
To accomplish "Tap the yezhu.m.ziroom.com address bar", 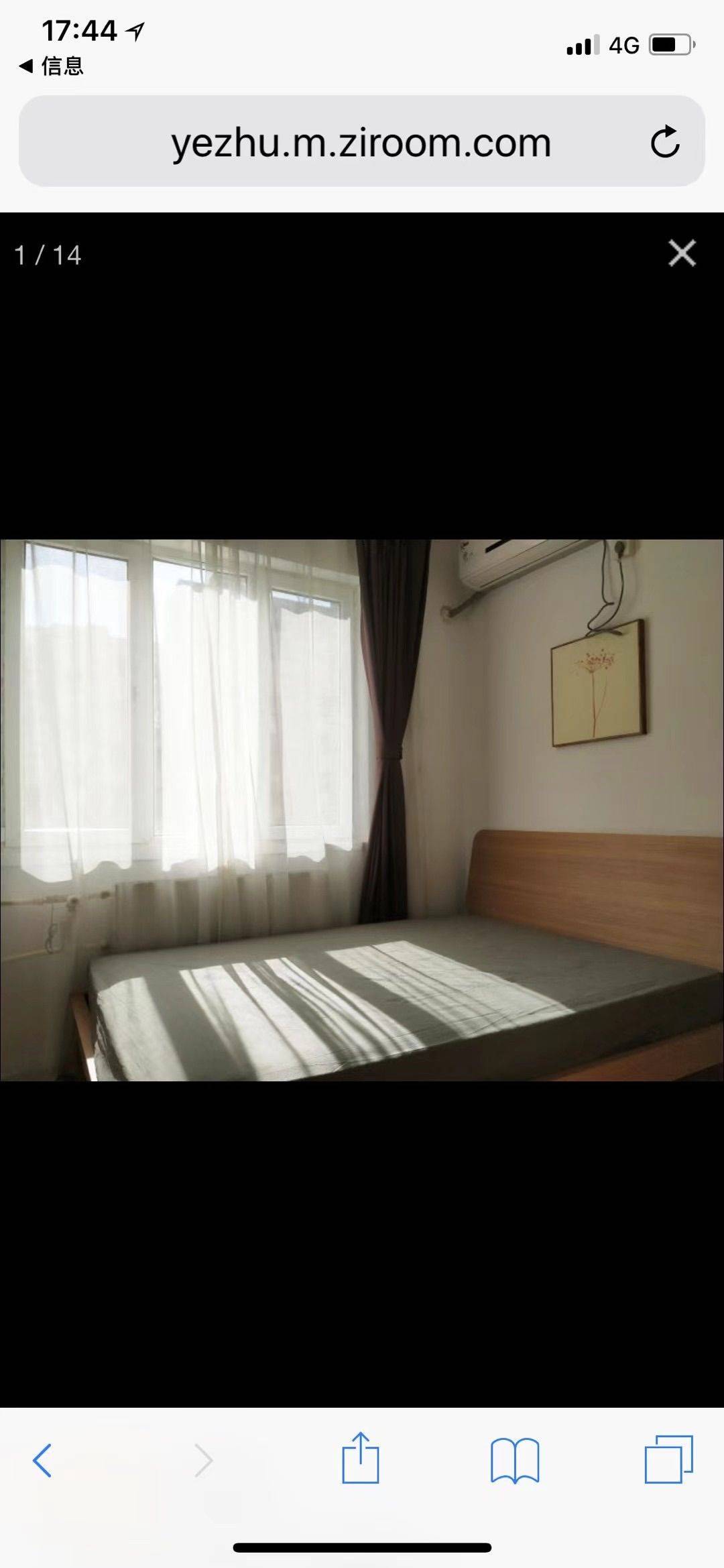I will 361,143.
